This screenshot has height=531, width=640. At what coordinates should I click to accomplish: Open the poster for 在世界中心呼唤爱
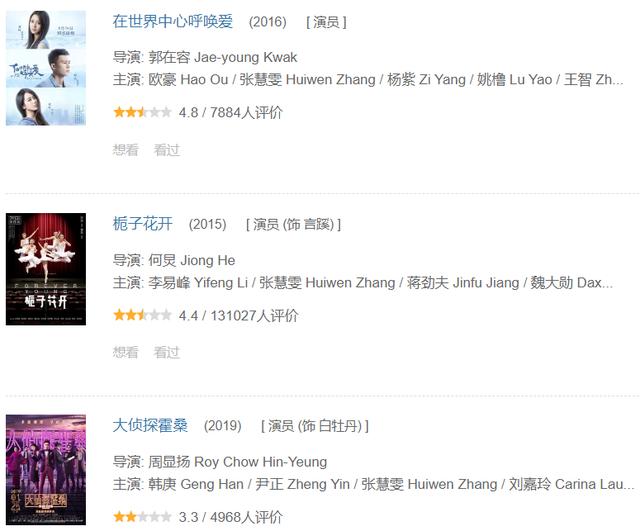coord(46,68)
